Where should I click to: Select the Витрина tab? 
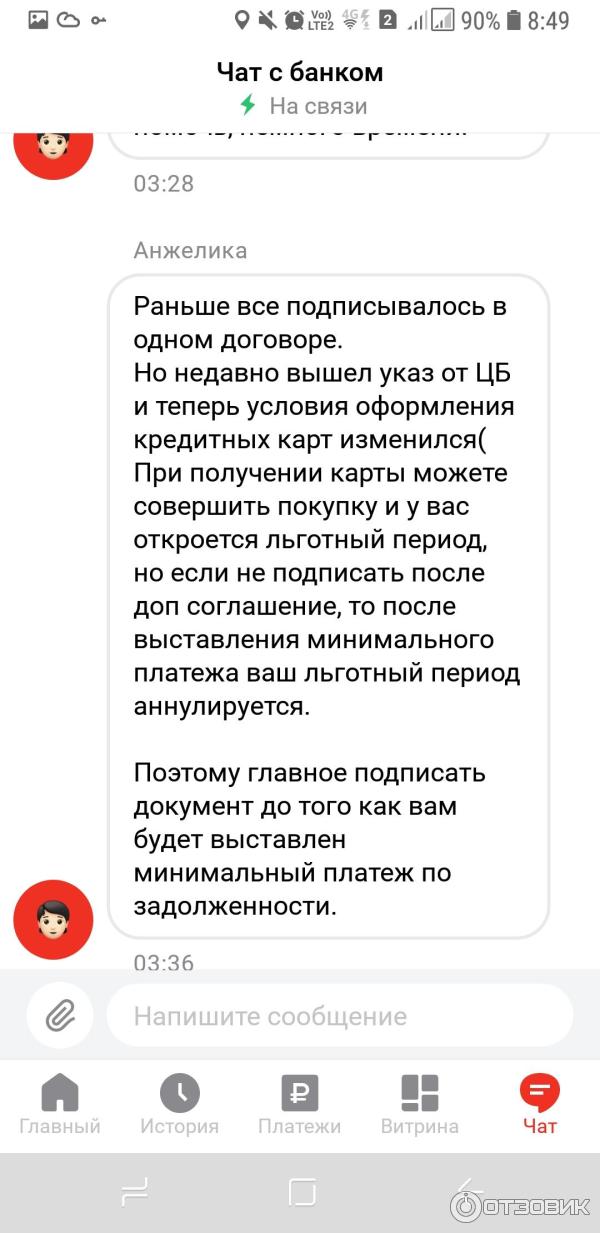click(420, 1104)
